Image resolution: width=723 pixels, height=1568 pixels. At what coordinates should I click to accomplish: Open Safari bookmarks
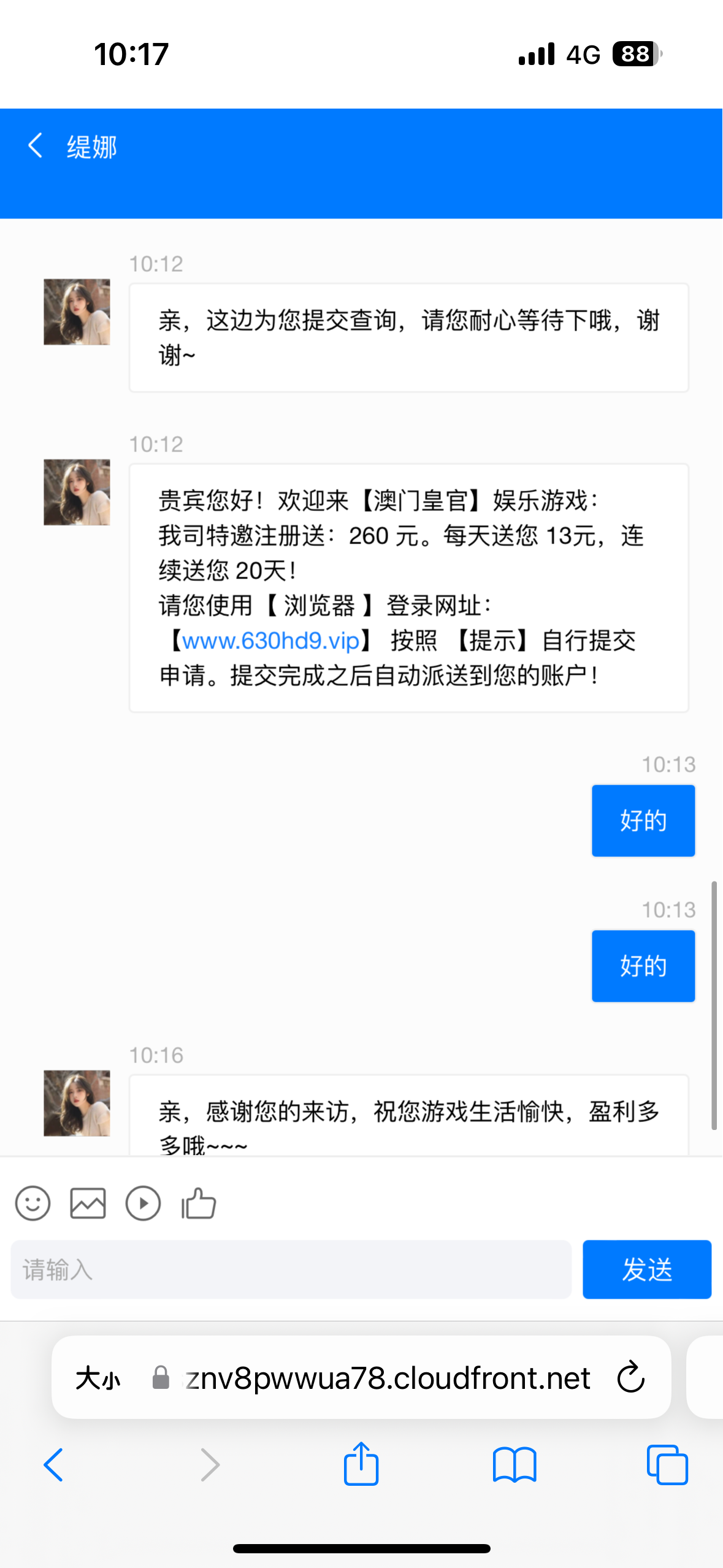click(515, 1465)
